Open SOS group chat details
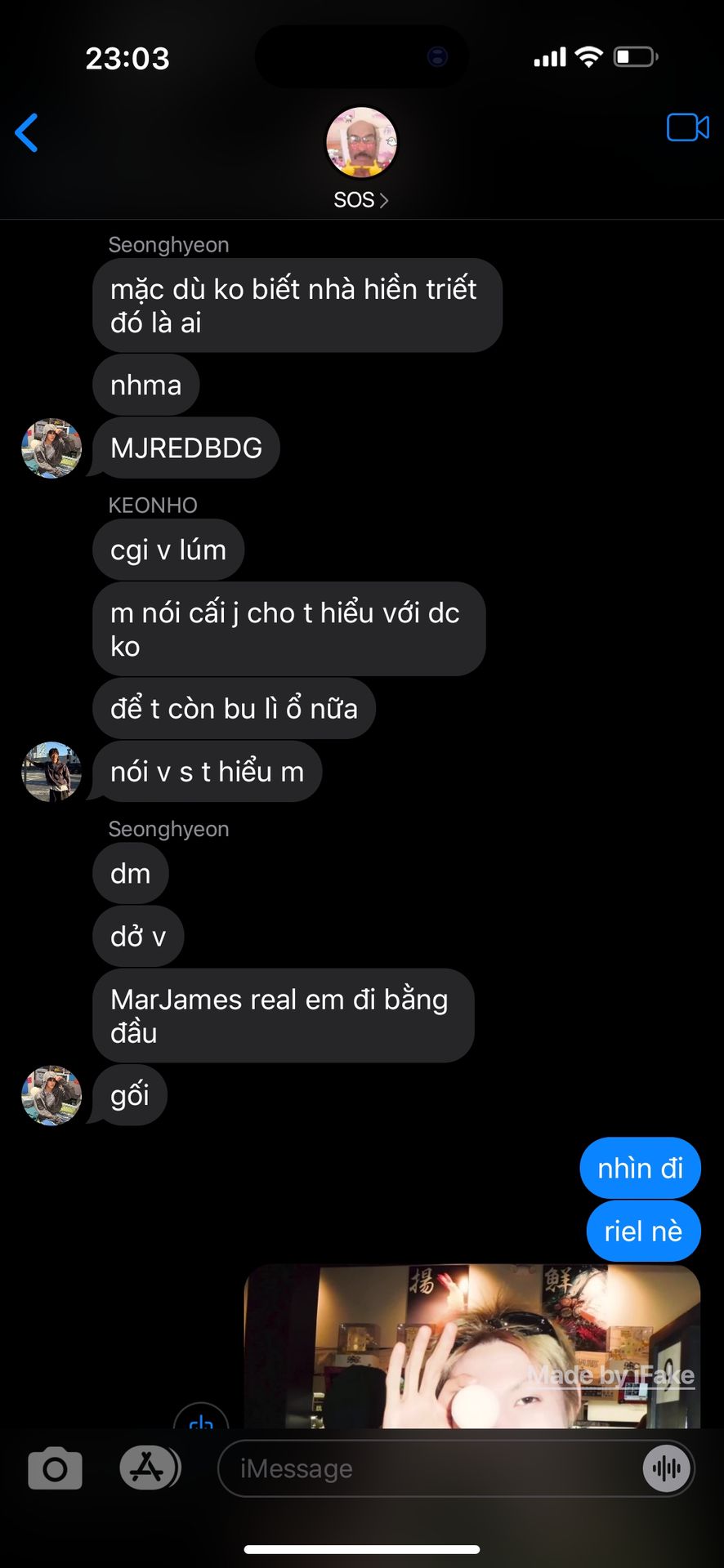Viewport: 724px width, 1568px height. [x=361, y=158]
